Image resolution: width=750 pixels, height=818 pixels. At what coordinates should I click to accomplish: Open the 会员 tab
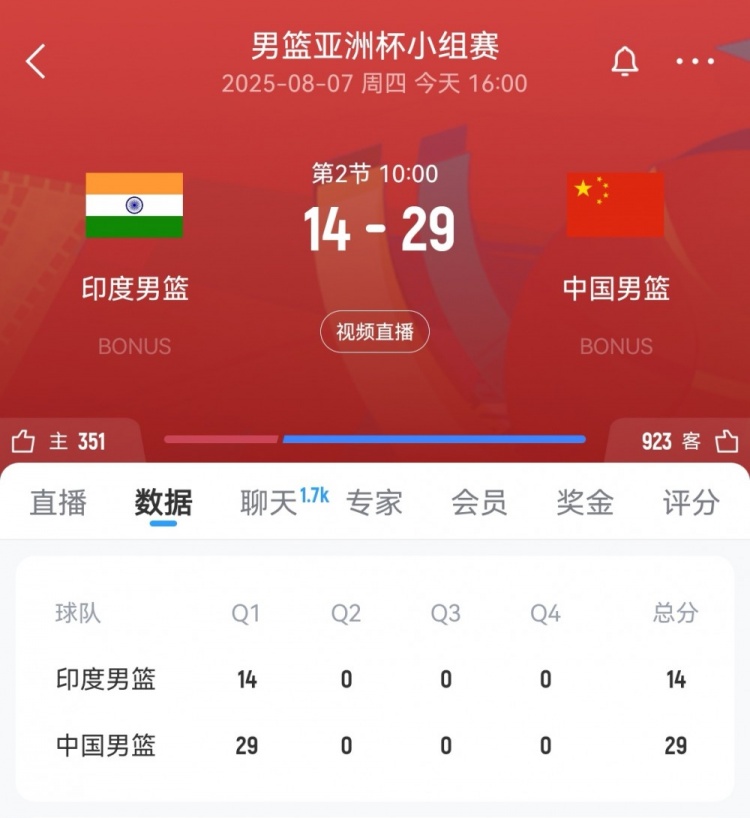pos(479,503)
